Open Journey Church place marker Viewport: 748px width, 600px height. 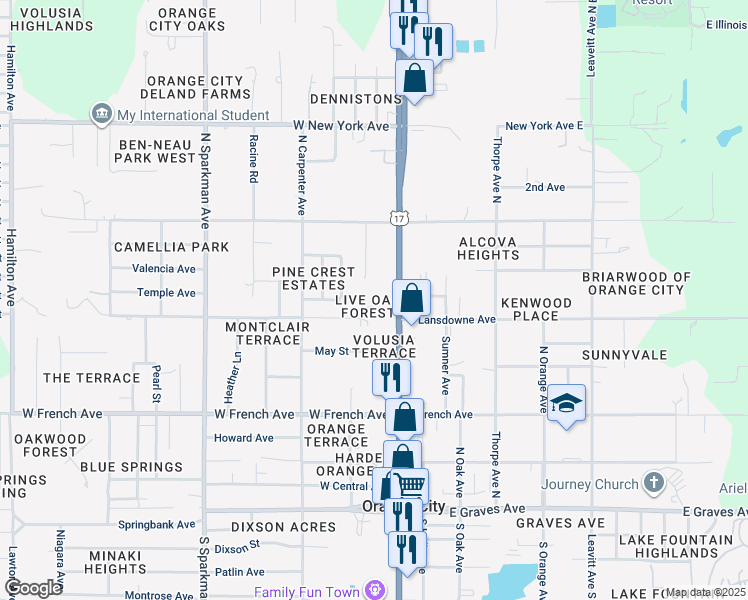point(652,484)
